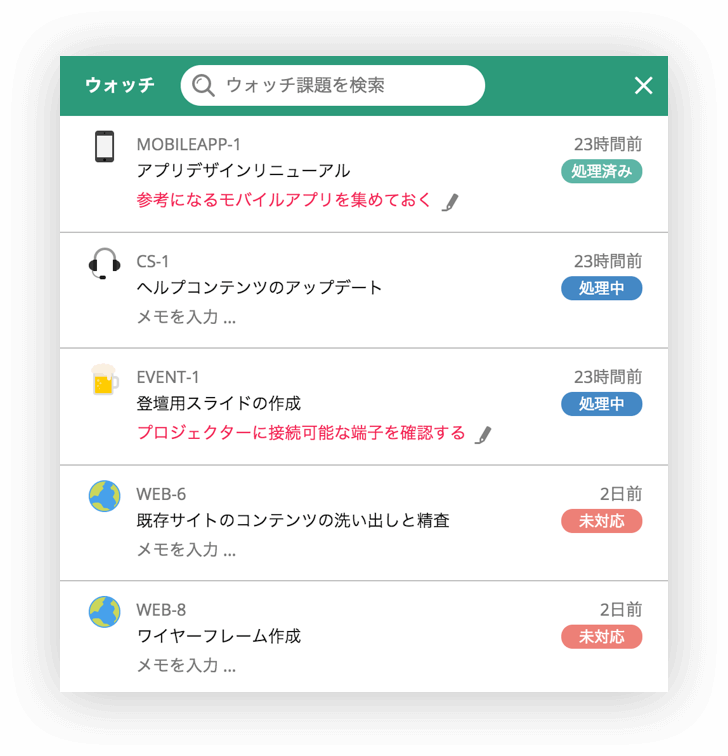Open issue CS-1 help contents update
The width and height of the screenshot is (728, 756).
pos(259,287)
